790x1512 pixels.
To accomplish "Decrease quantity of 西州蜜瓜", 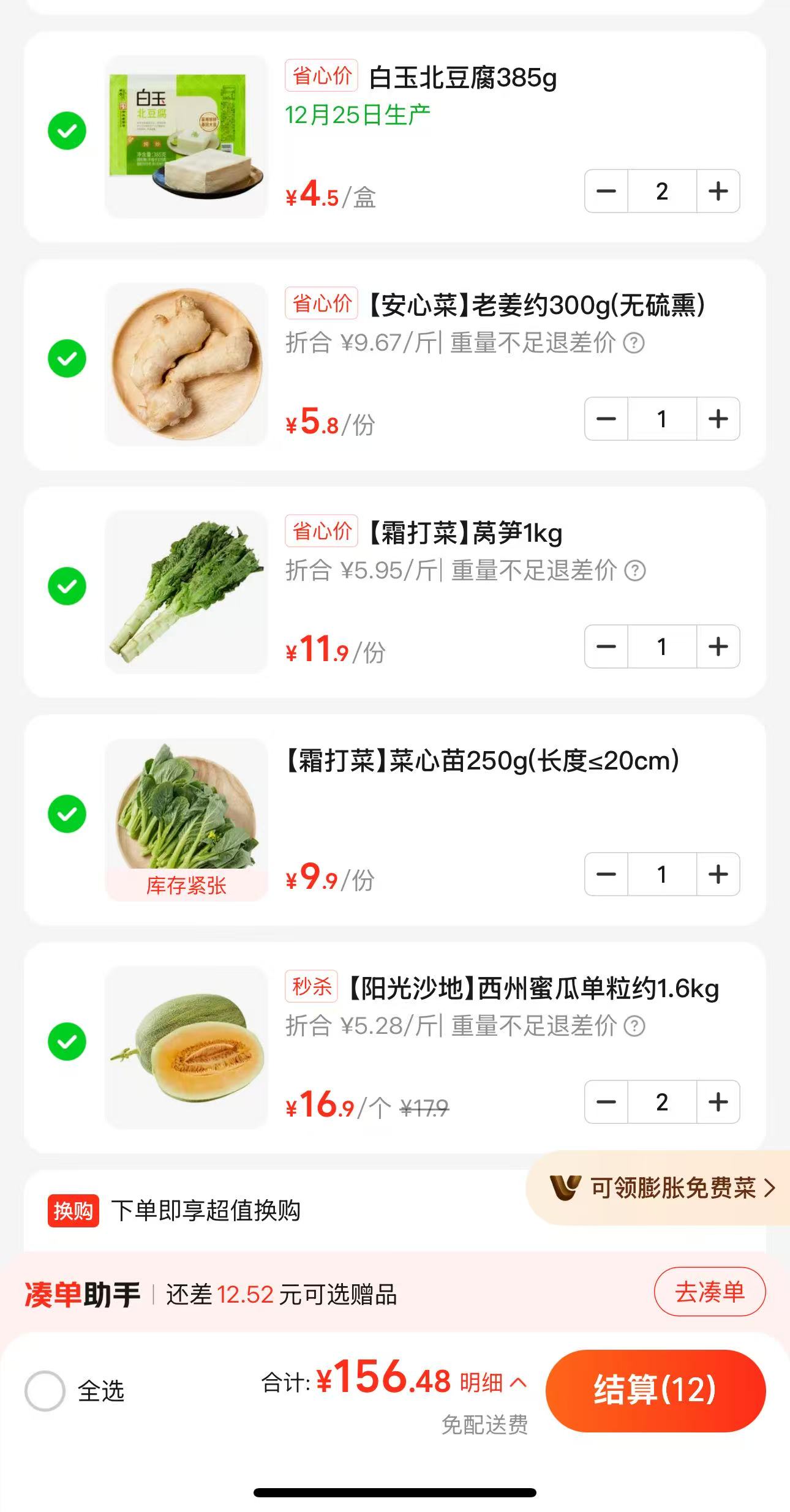I will click(606, 1102).
